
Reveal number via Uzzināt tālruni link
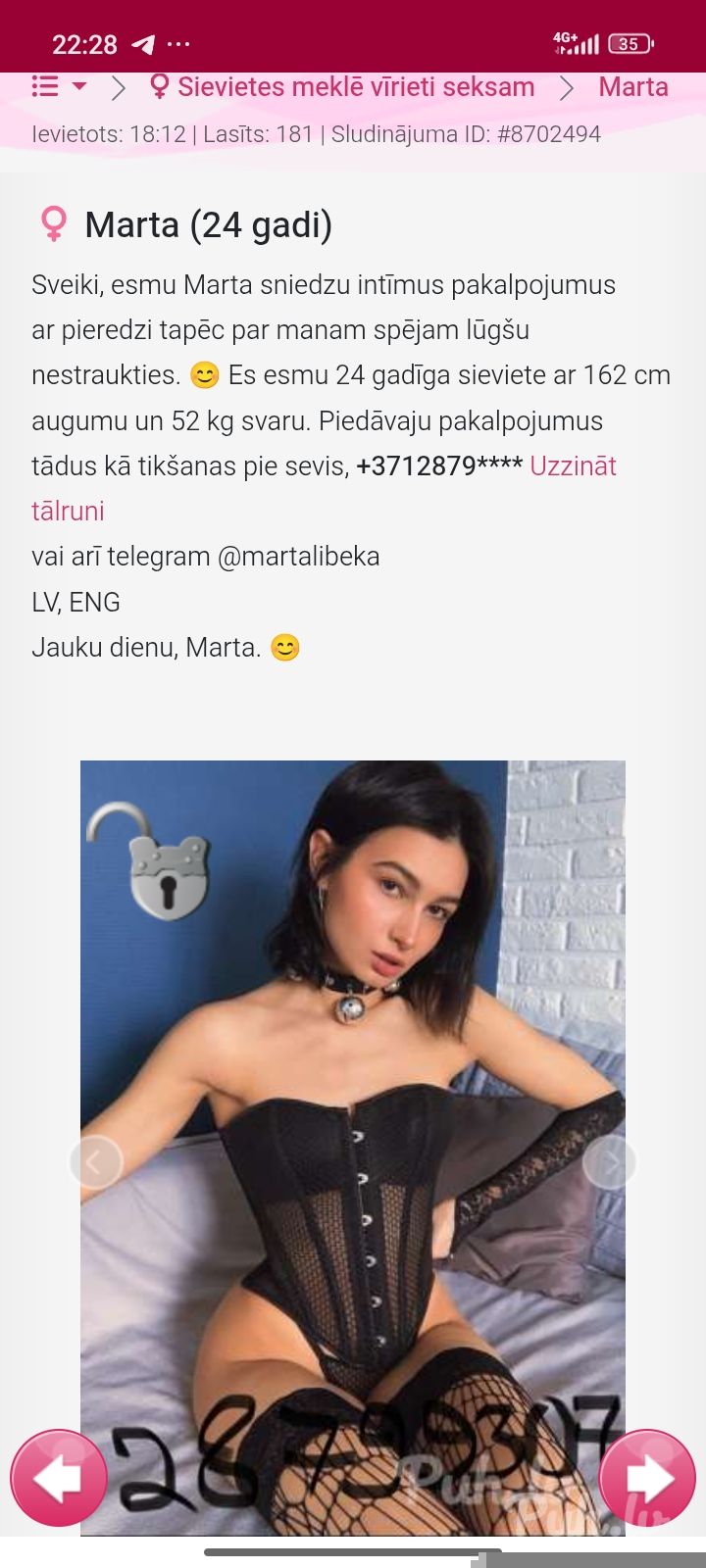tap(573, 466)
